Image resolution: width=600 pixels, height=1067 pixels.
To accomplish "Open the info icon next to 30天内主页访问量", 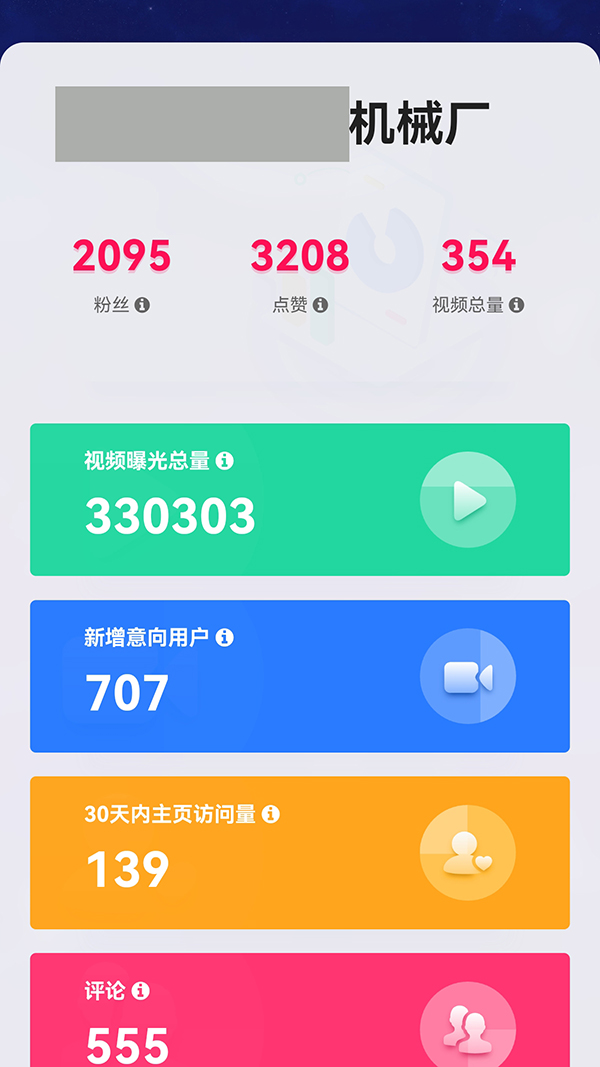I will point(270,814).
